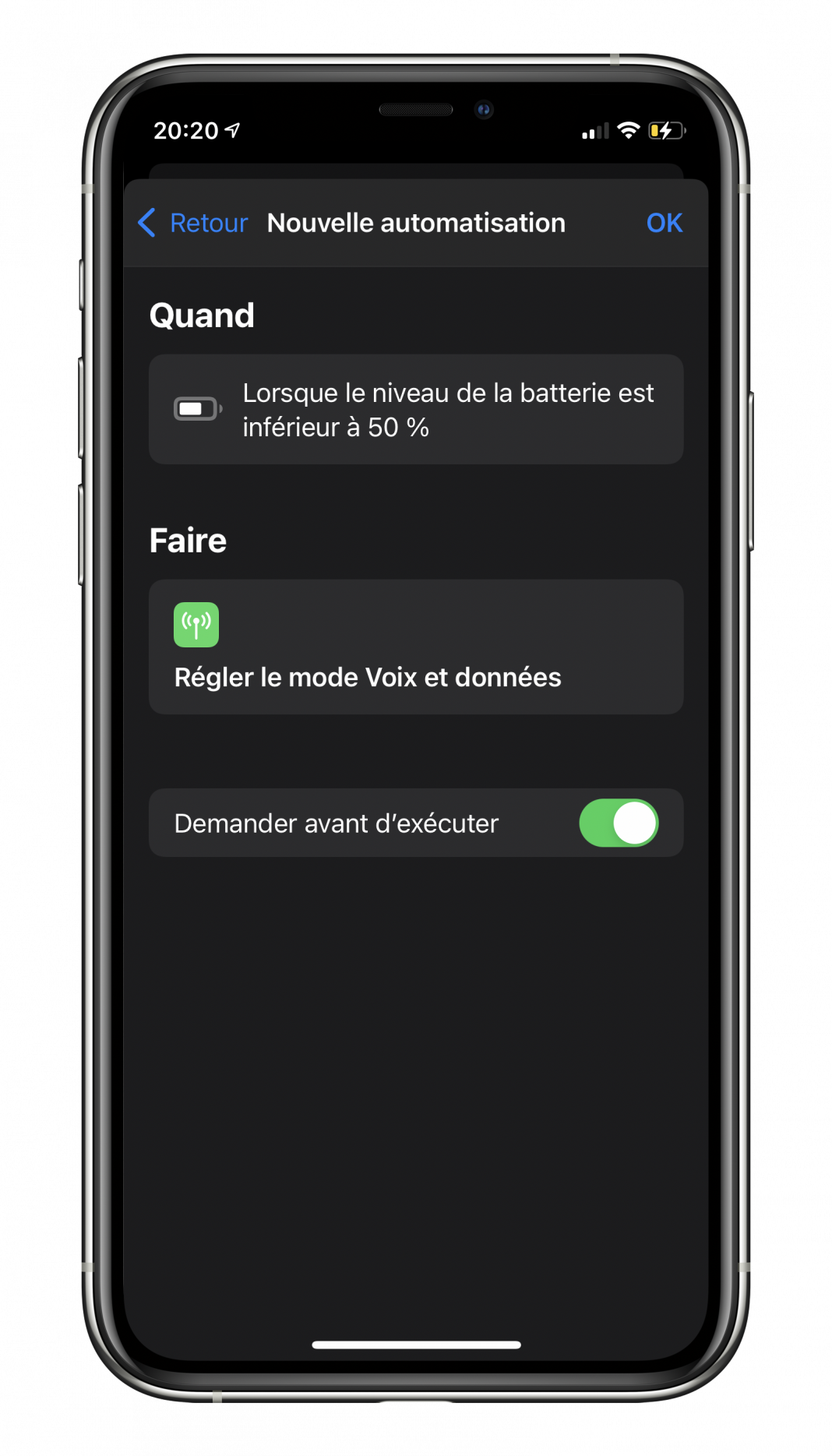Confirm the automation with OK

click(664, 223)
